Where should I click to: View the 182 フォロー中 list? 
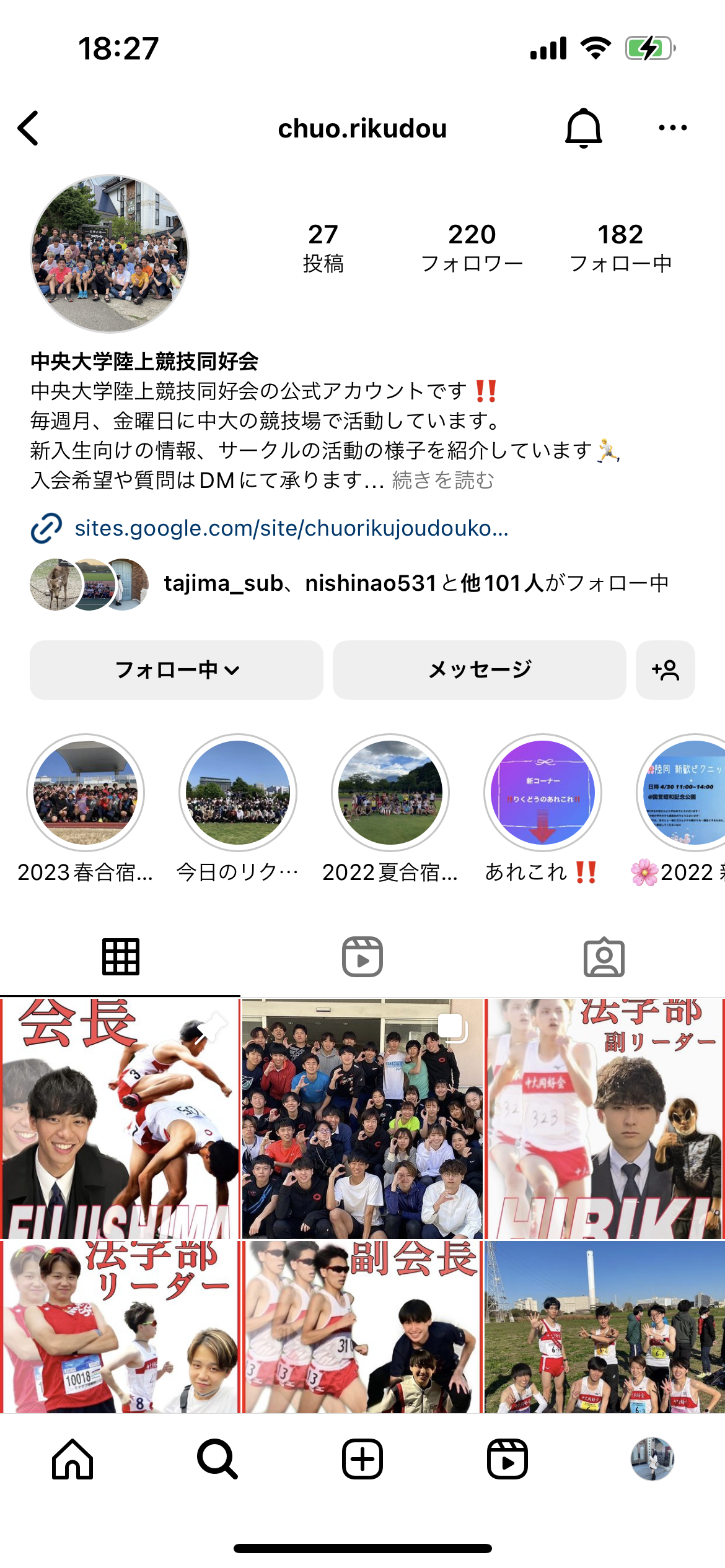pos(620,248)
